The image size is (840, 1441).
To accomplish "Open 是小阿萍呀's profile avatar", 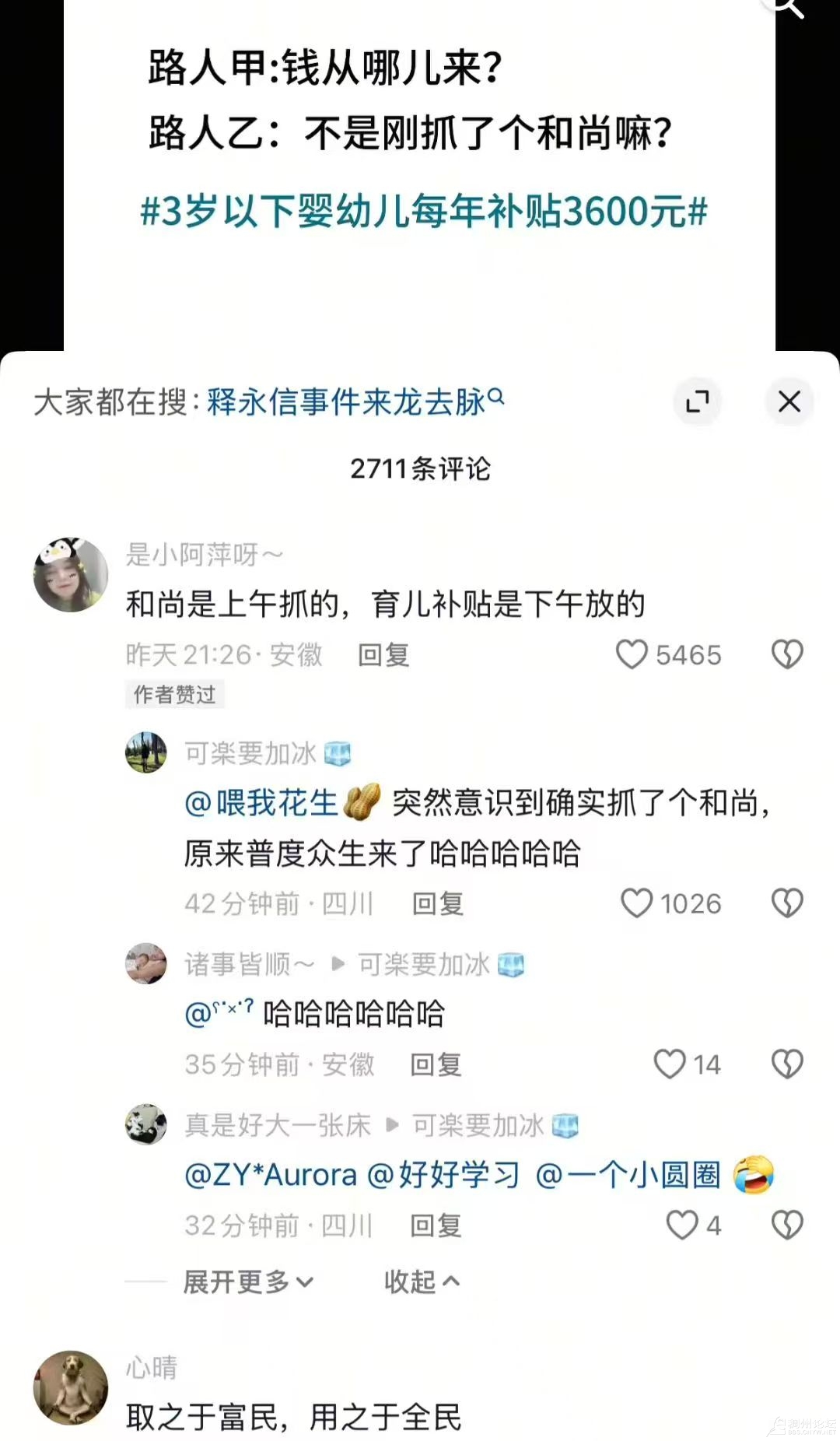I will coord(71,574).
